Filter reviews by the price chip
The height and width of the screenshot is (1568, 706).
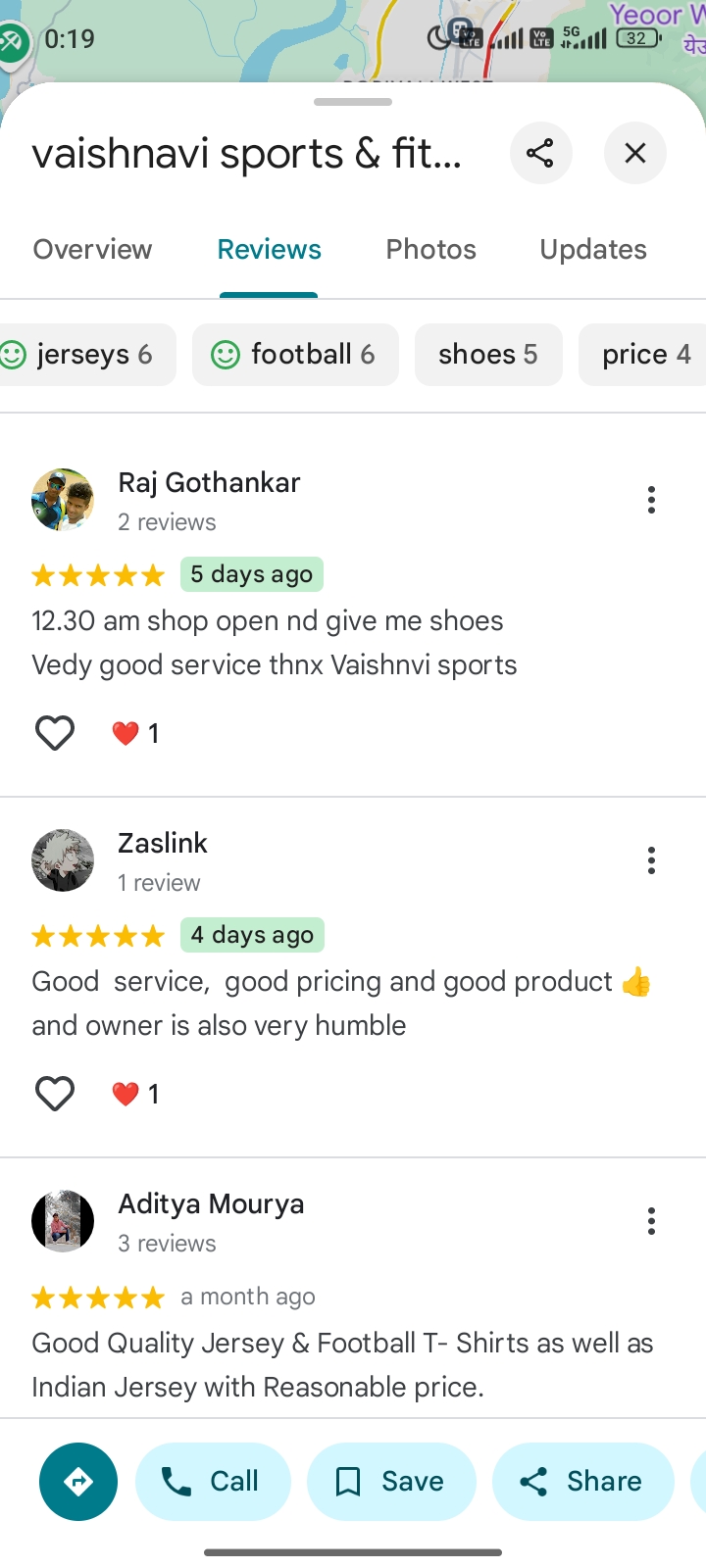point(645,355)
